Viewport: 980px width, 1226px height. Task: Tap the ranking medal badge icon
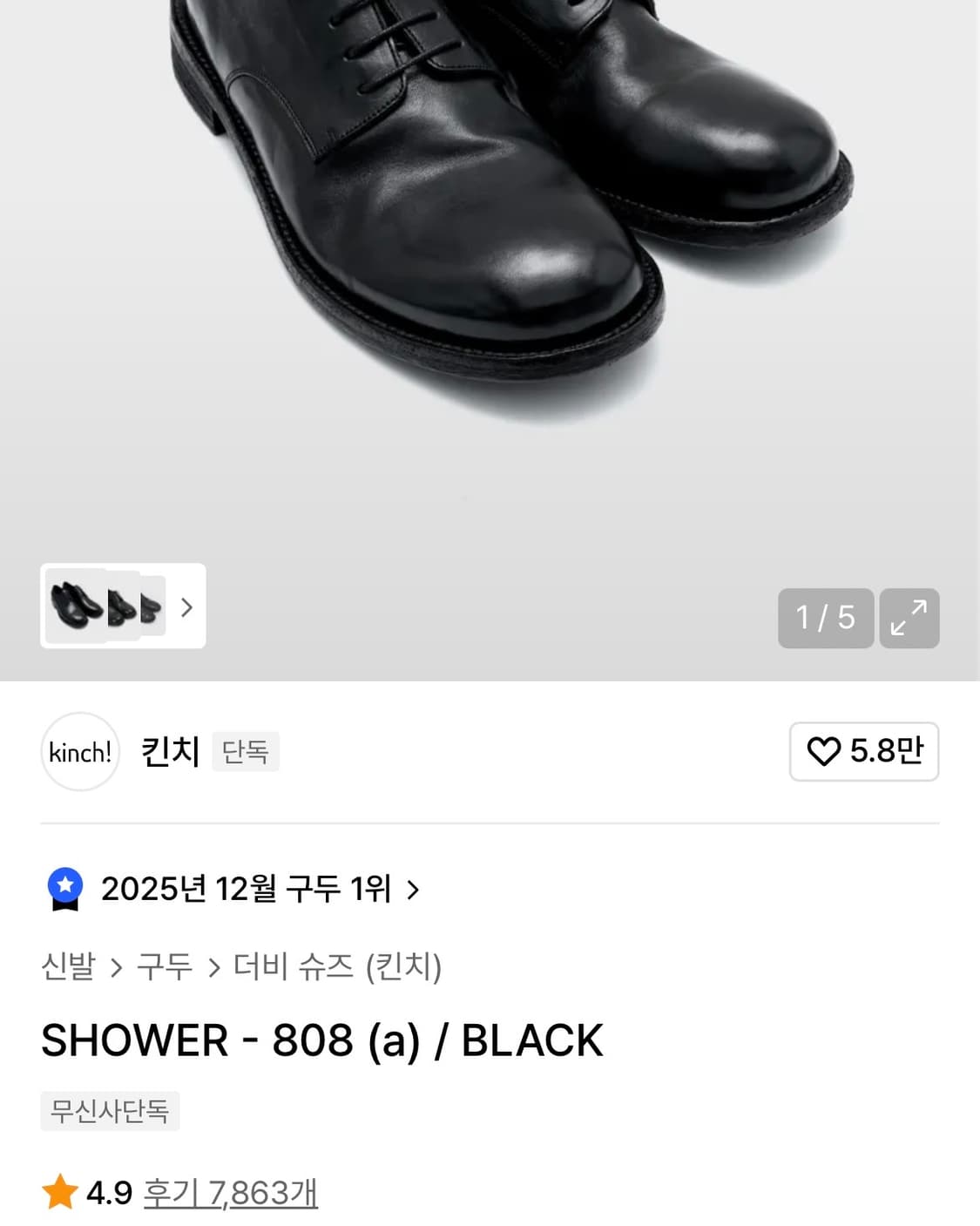pos(65,890)
